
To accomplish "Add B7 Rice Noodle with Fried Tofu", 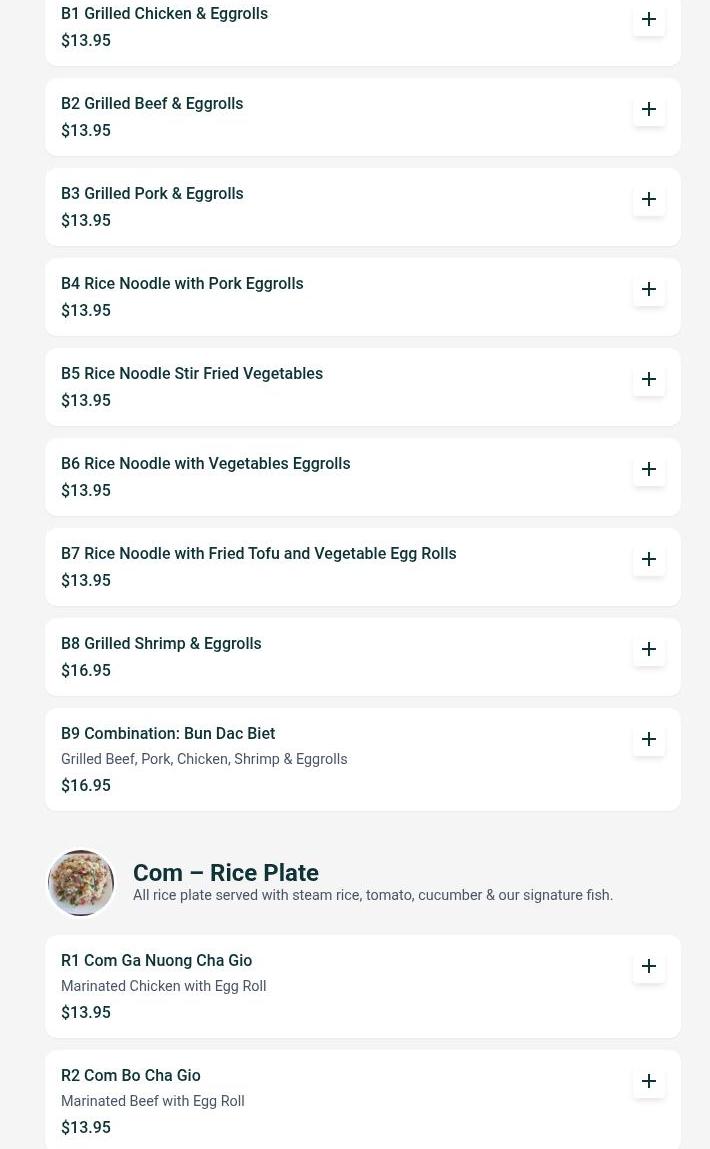I will 649,559.
